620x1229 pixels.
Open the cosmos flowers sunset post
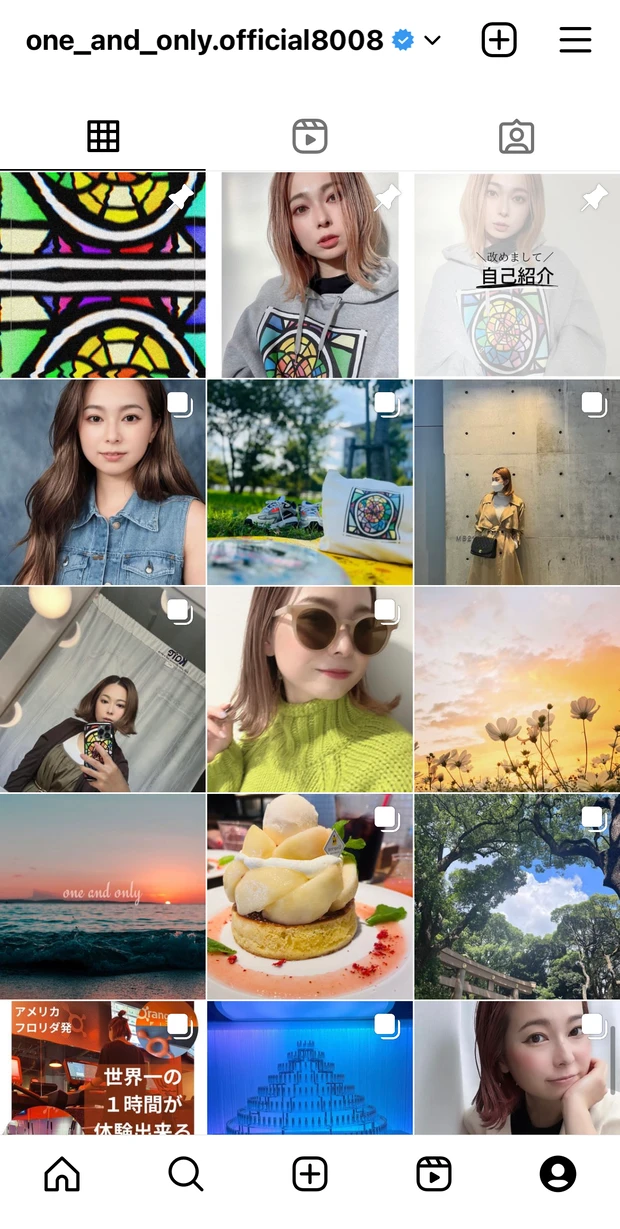(516, 689)
